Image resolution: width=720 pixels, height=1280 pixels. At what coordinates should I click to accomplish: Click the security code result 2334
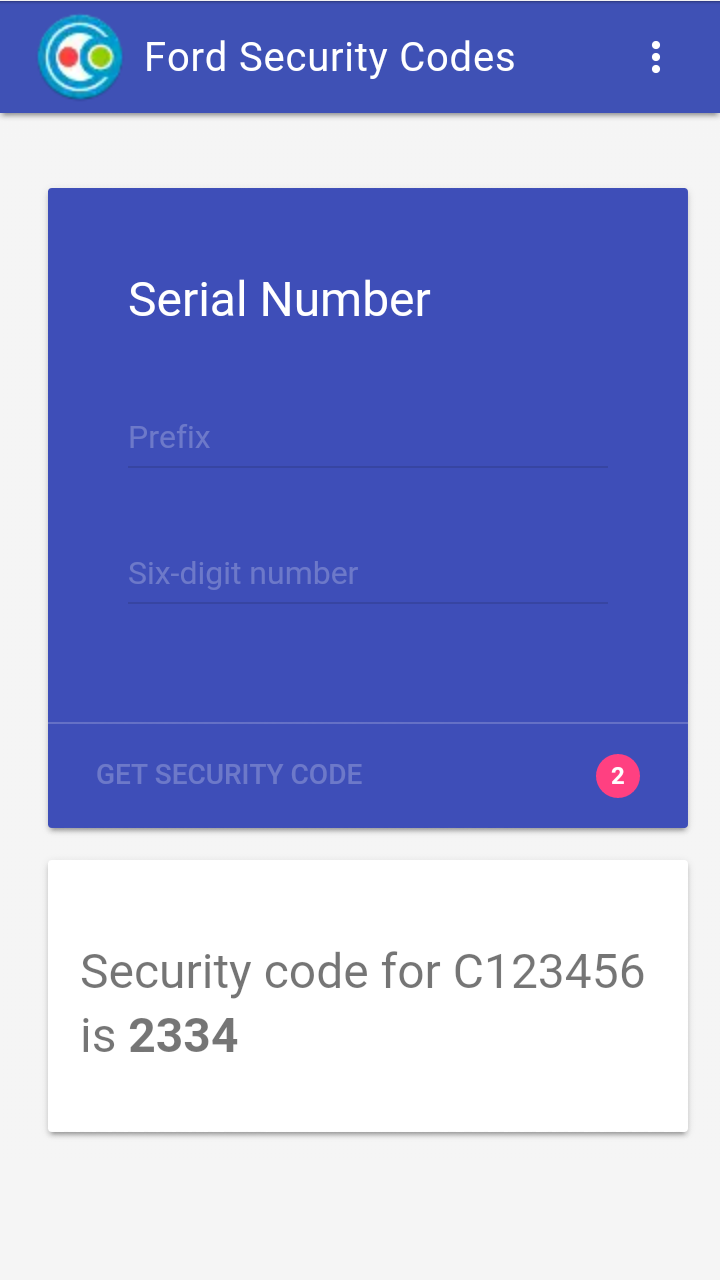(183, 1037)
